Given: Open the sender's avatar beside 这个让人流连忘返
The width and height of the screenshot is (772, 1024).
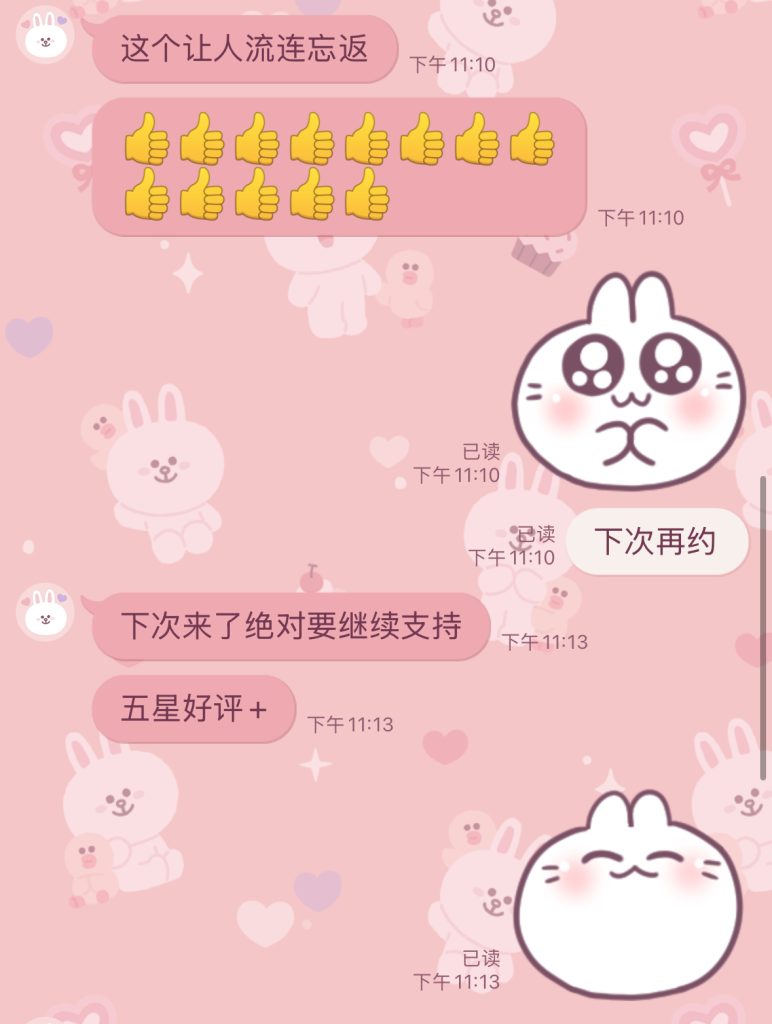Looking at the screenshot, I should click(45, 35).
